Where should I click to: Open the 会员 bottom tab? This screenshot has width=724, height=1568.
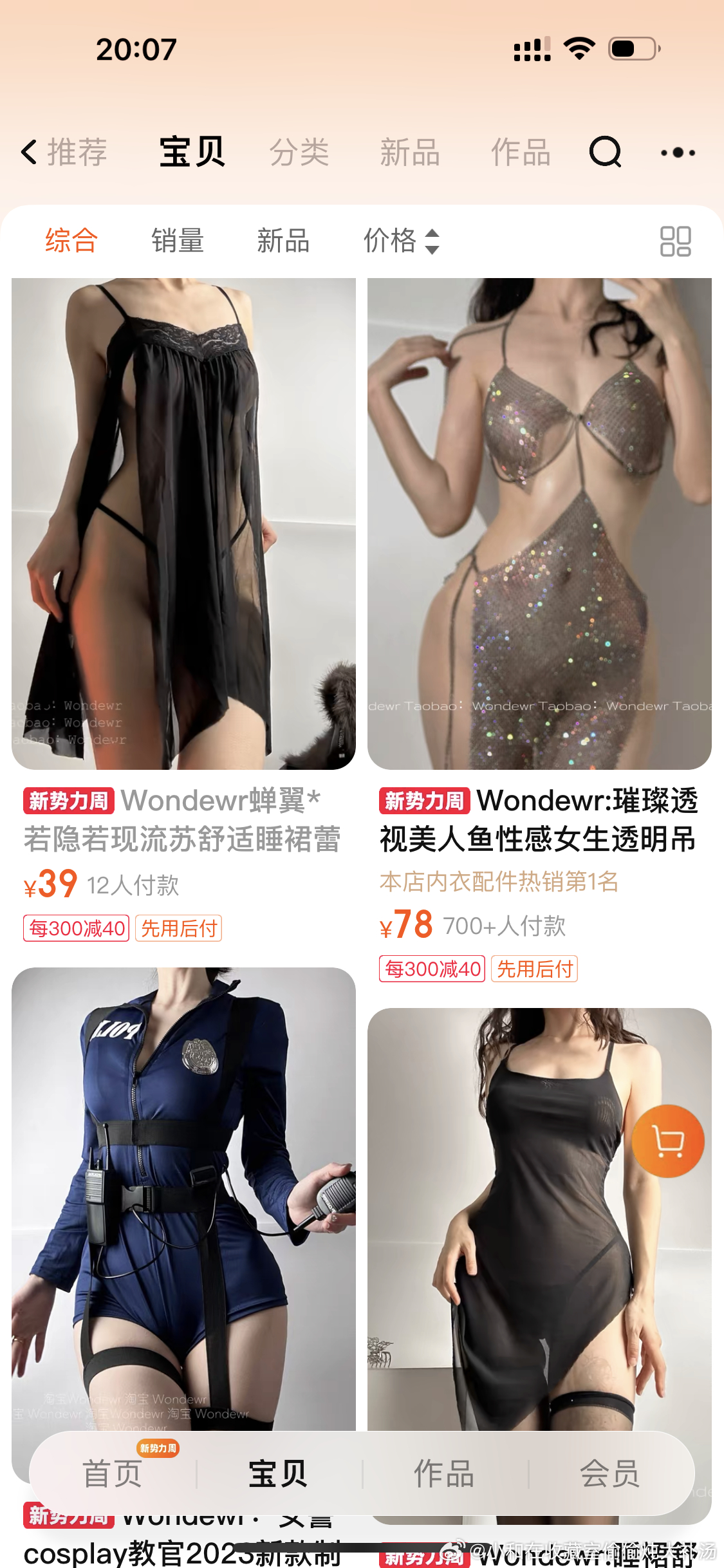pos(610,1474)
